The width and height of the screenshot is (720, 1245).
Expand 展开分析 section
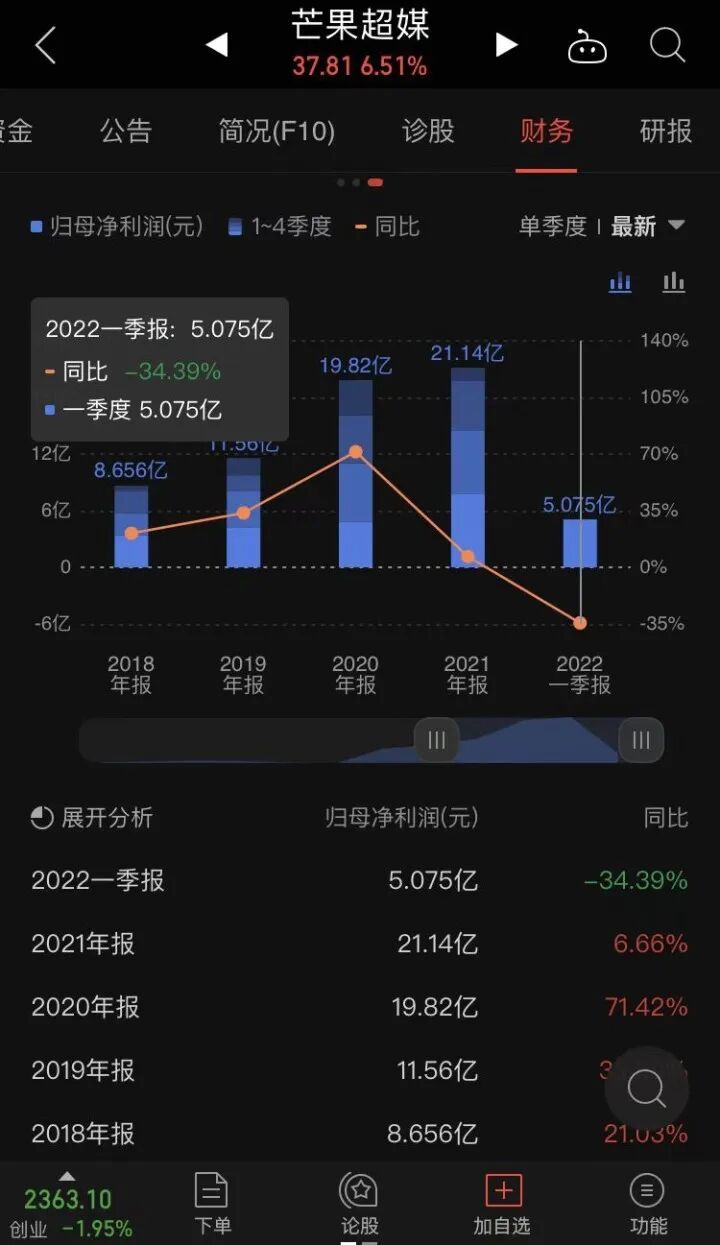92,818
